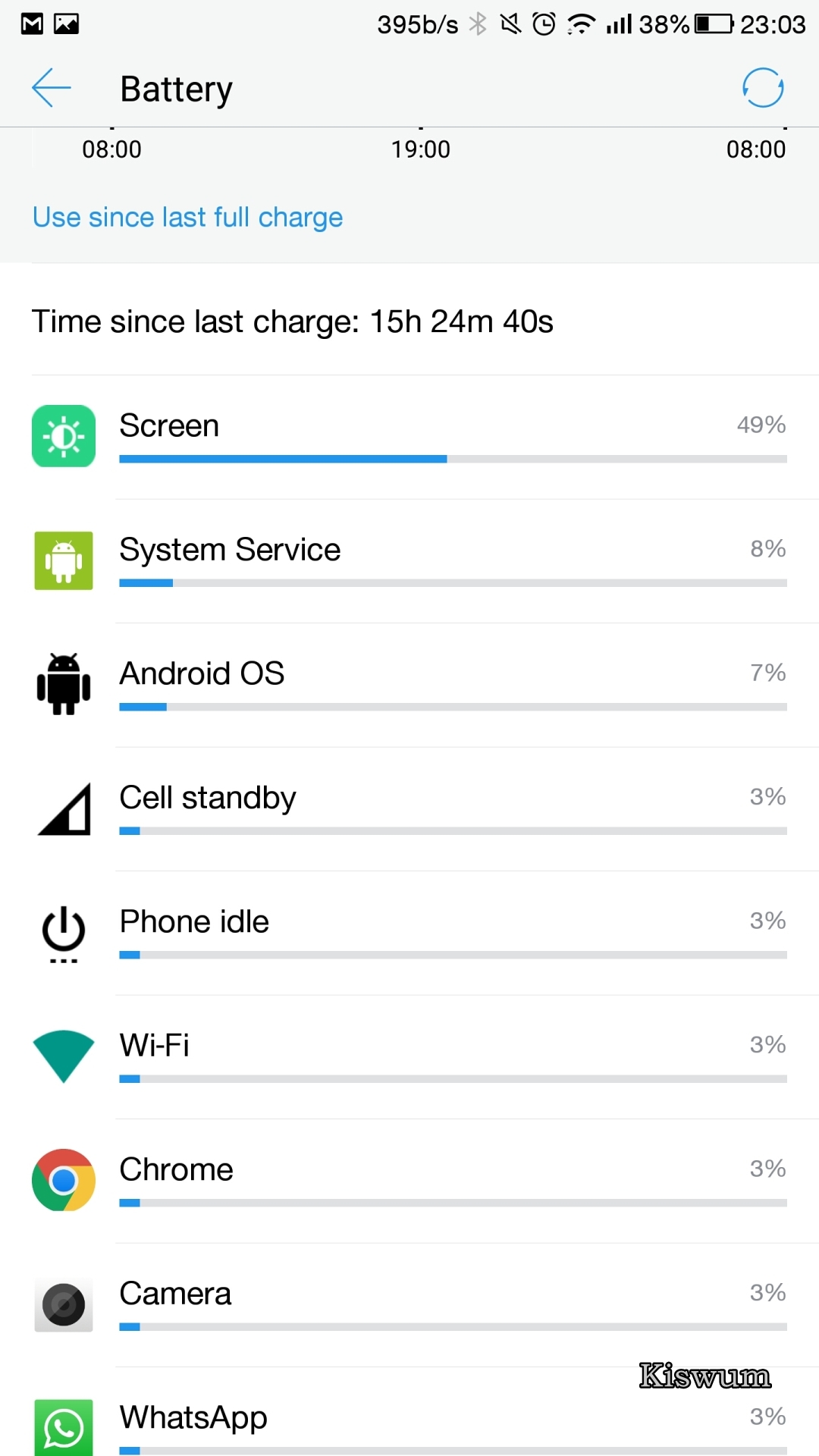Open System Service usage details

point(409,561)
